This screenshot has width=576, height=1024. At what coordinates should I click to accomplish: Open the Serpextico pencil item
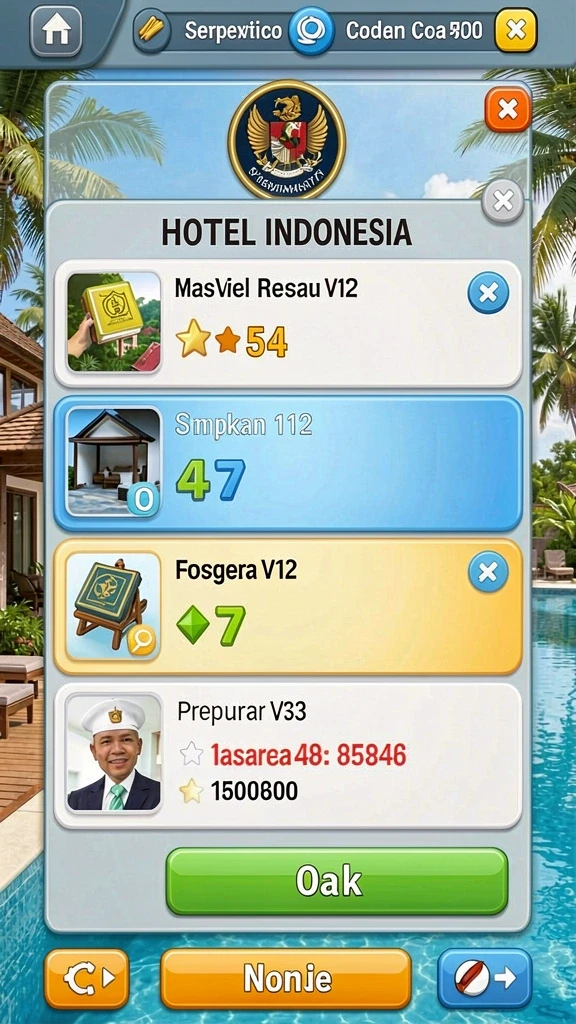[x=152, y=31]
